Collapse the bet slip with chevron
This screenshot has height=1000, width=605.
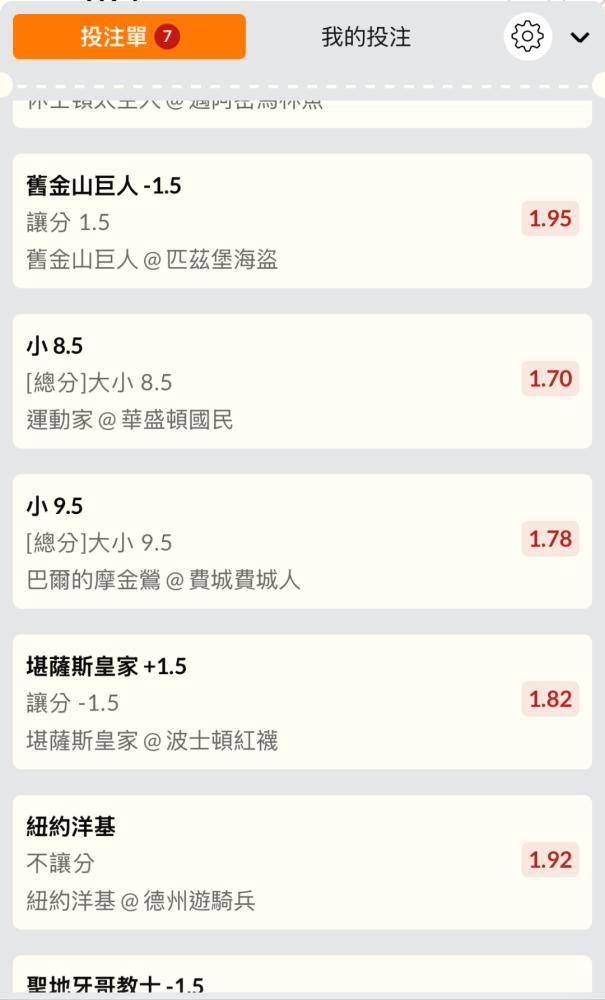tap(580, 37)
